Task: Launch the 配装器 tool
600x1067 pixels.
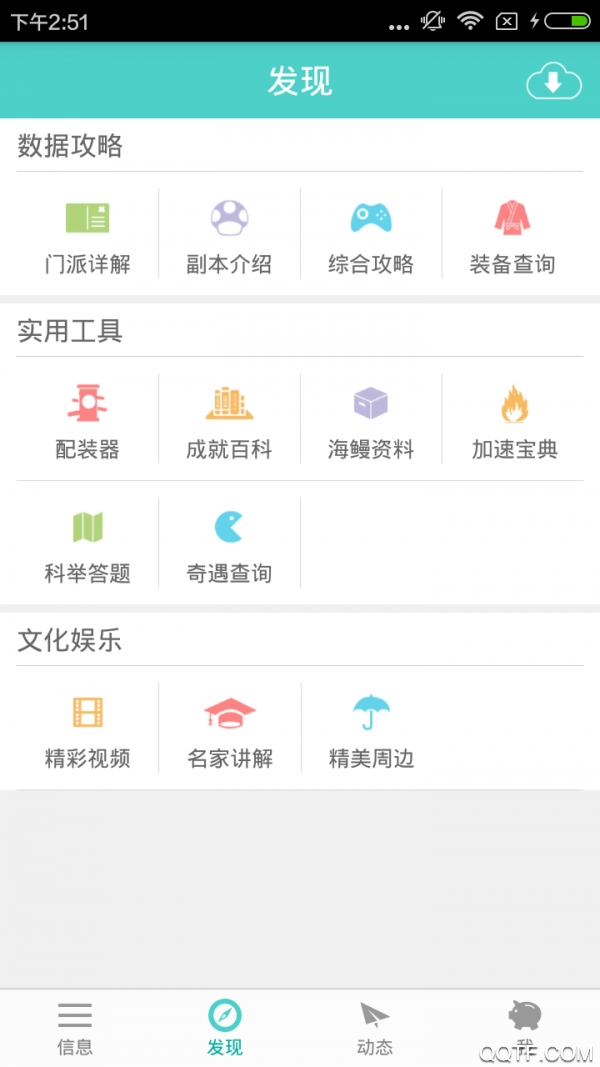Action: [x=88, y=421]
